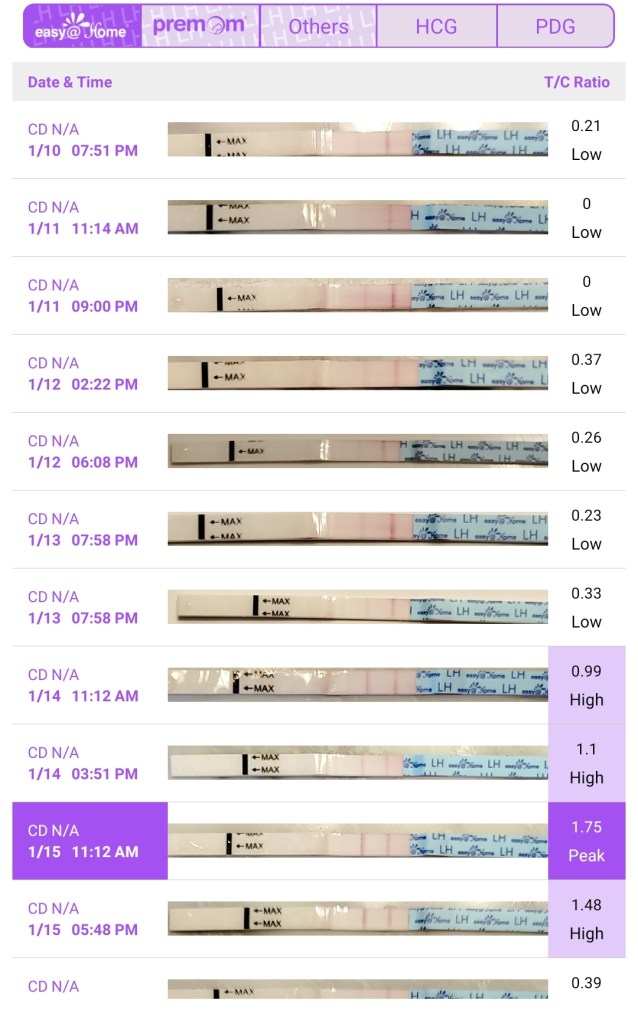Screen dimensions: 638x1023
Task: Open the 1/11 09:00 PM test entry
Action: click(x=320, y=296)
